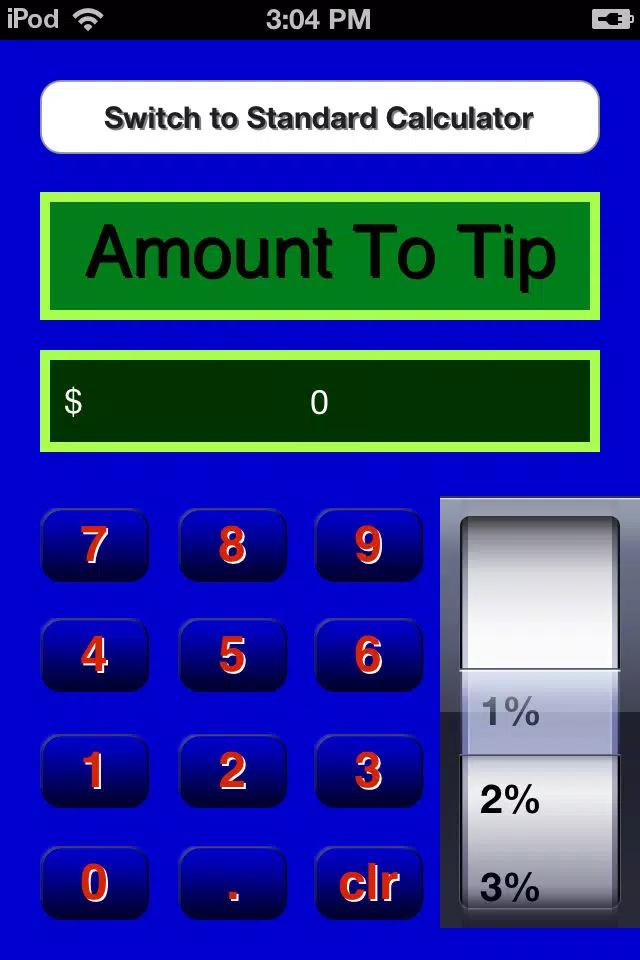Tap the number 1 key
Viewport: 640px width, 960px height.
[95, 771]
